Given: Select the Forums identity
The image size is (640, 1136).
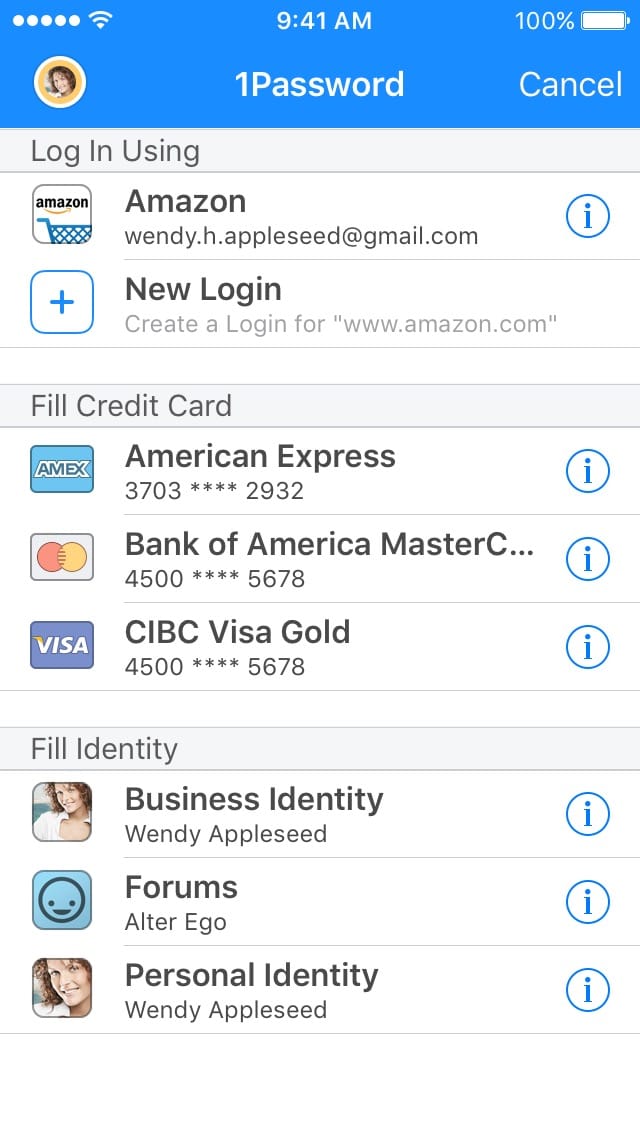Looking at the screenshot, I should [300, 902].
